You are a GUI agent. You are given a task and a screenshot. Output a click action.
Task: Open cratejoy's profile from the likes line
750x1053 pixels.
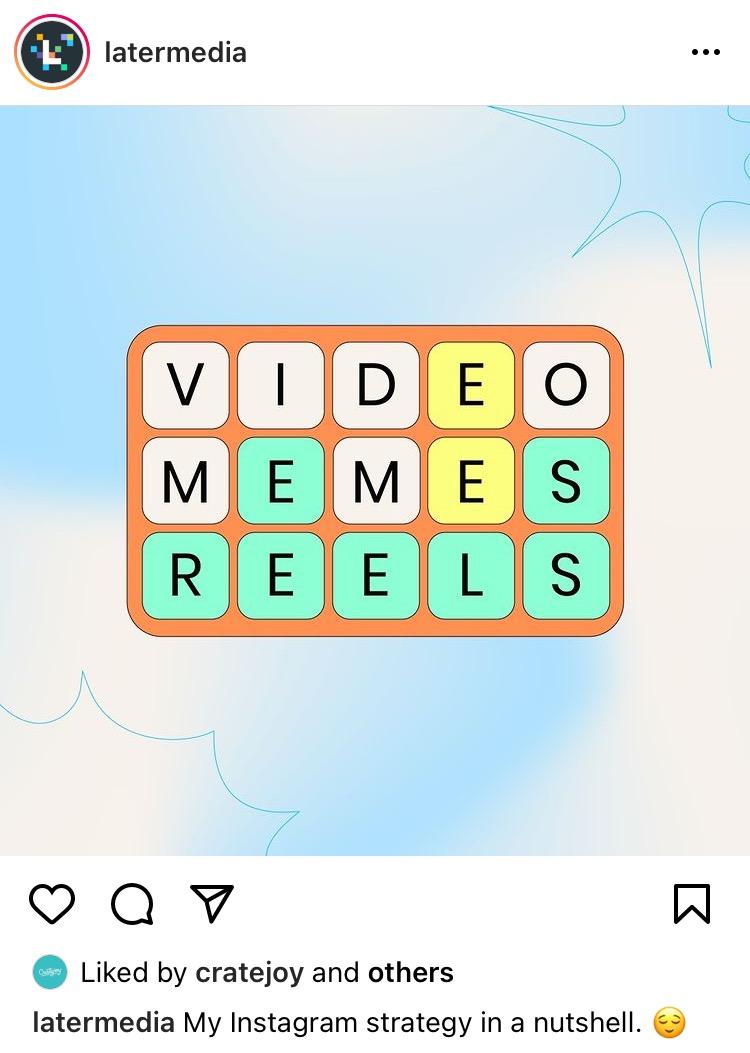coord(249,972)
